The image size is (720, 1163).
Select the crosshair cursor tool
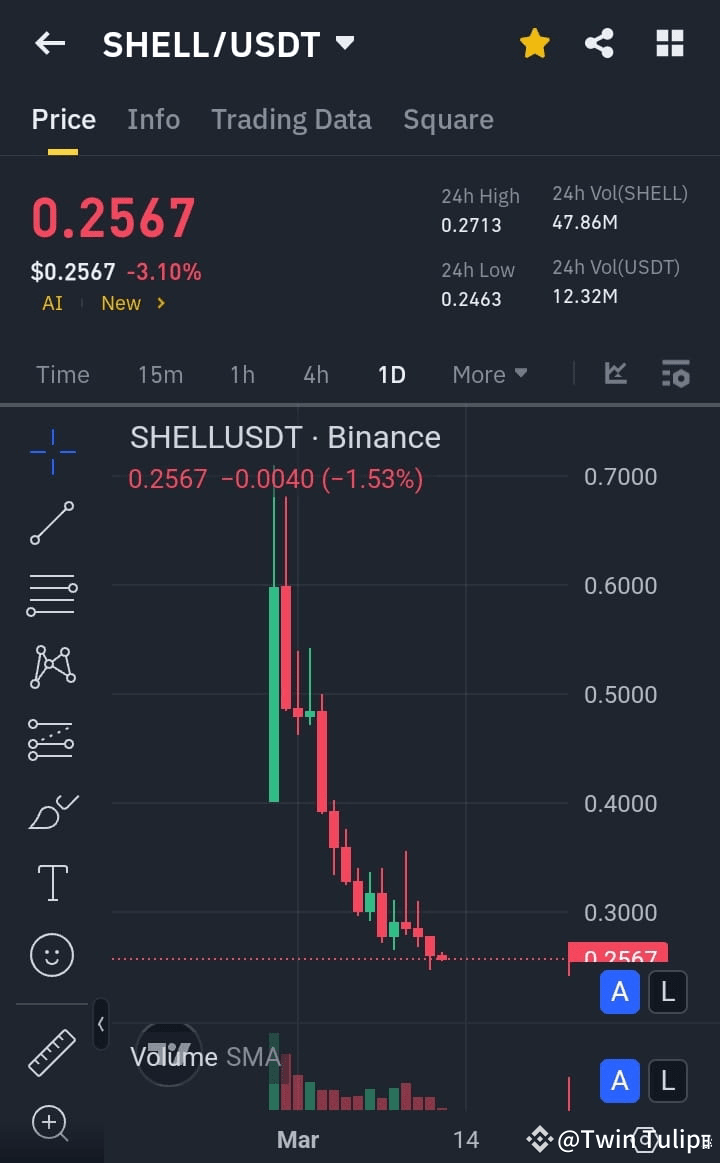(51, 451)
